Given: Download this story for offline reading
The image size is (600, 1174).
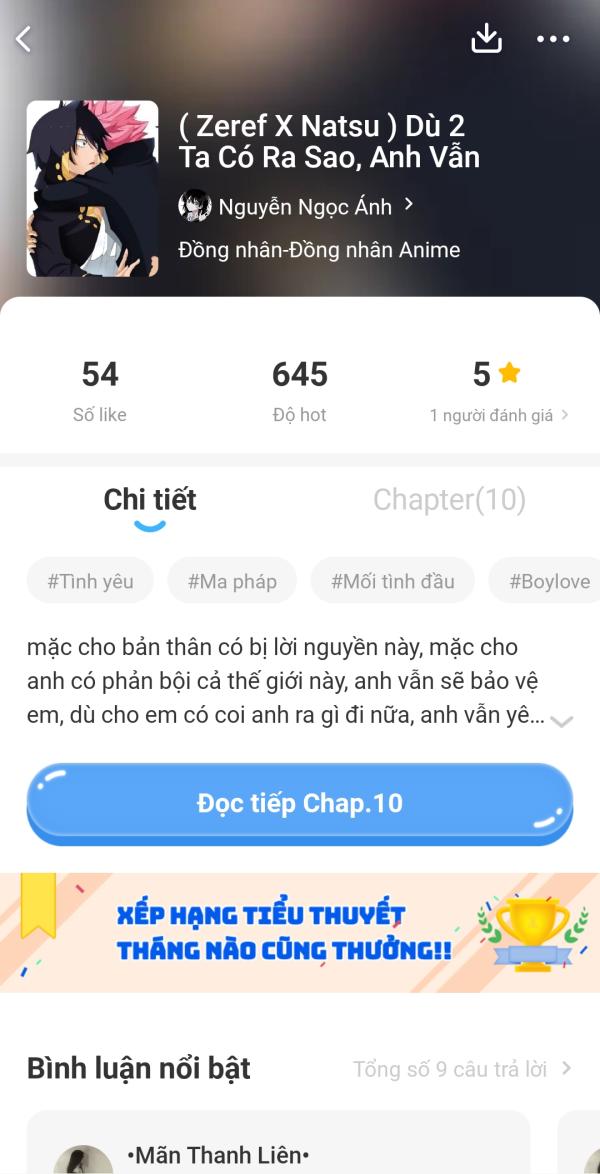Looking at the screenshot, I should (486, 38).
